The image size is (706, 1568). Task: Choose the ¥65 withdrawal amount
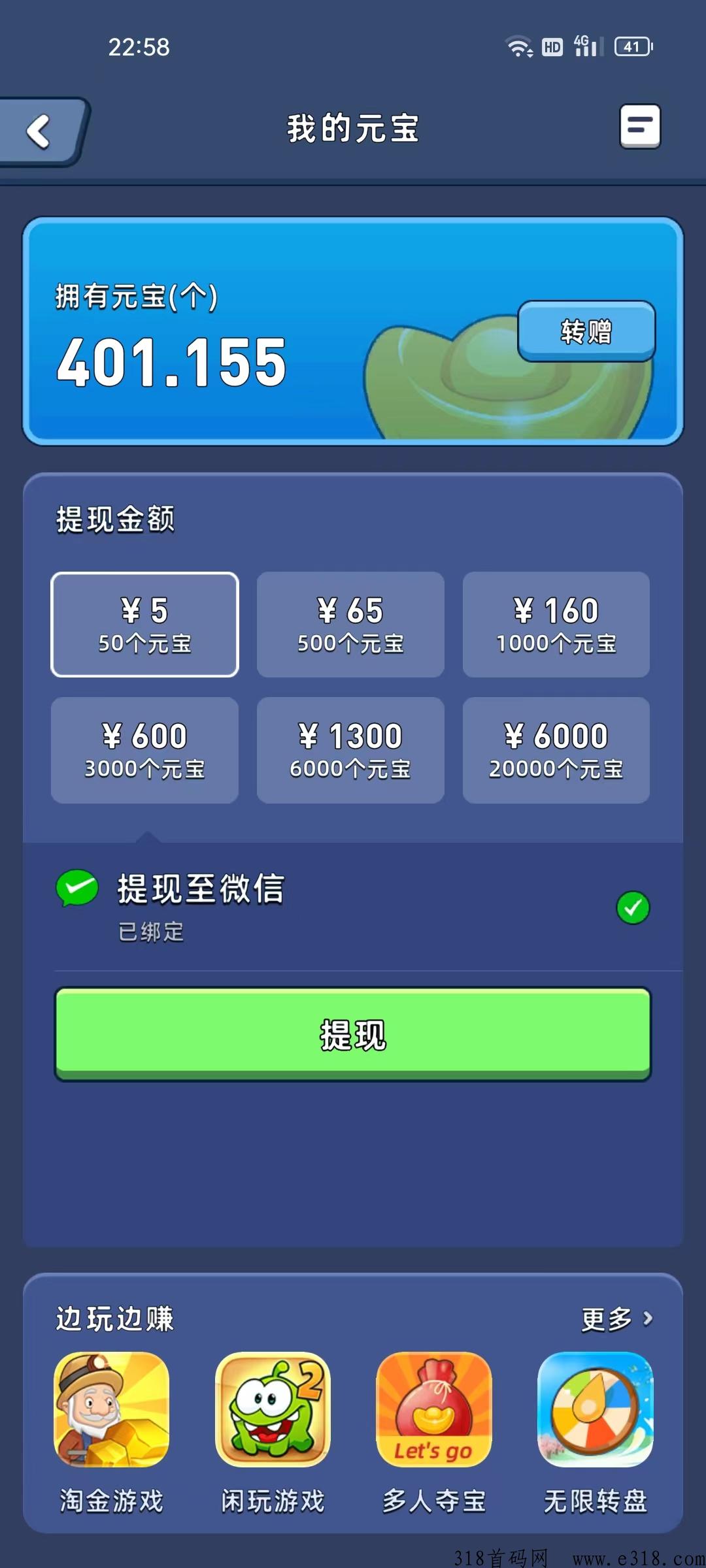(350, 625)
